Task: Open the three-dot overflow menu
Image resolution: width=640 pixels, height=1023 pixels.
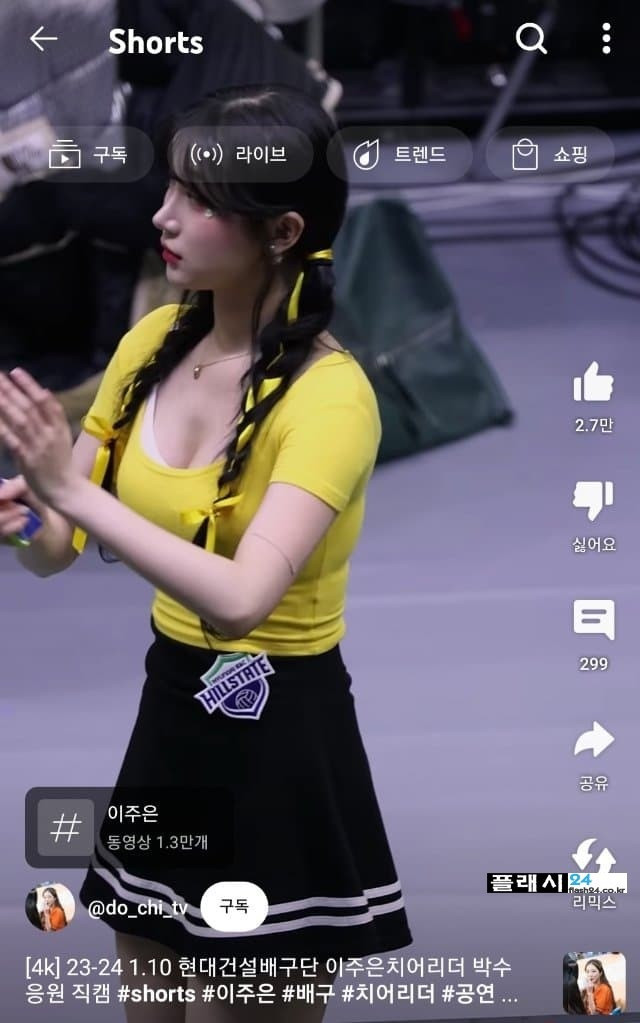Action: click(606, 39)
